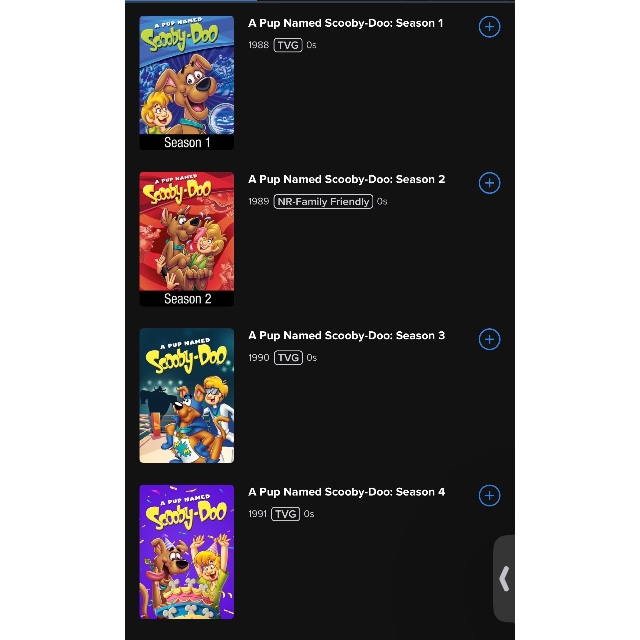
Task: Open the Season 2 poster thumbnail
Action: click(x=187, y=239)
